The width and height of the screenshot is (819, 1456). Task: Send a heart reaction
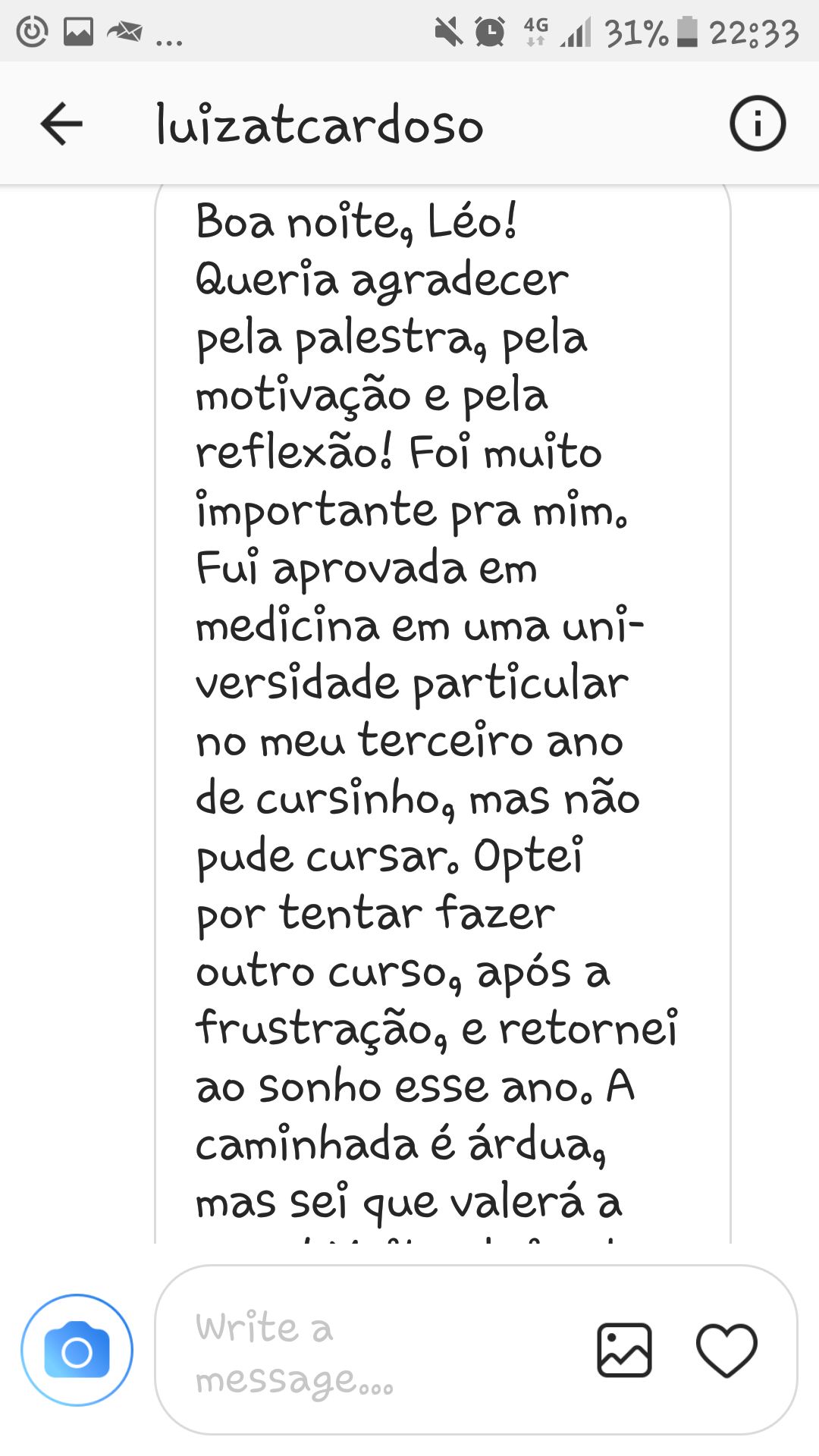726,1350
